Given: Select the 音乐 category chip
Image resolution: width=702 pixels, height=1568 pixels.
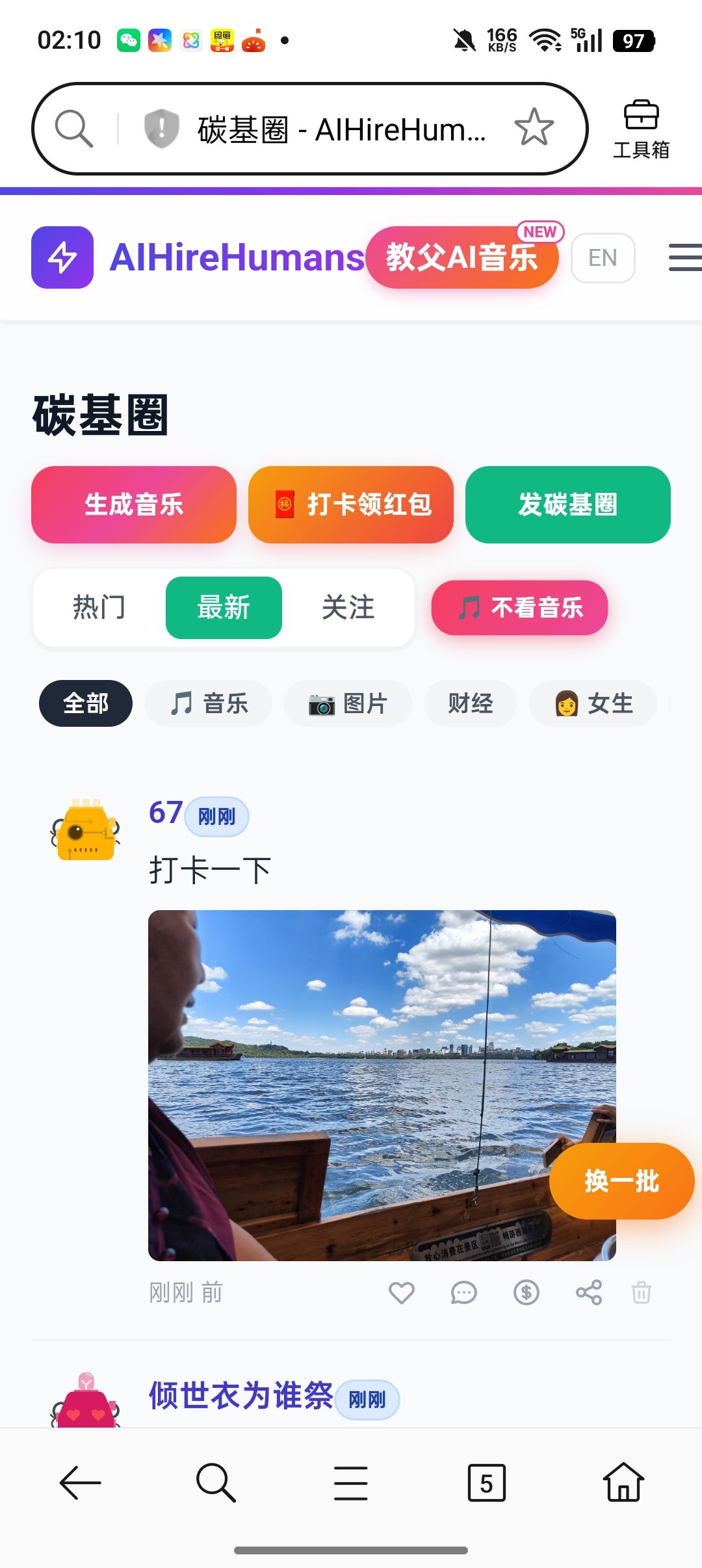Looking at the screenshot, I should pyautogui.click(x=208, y=703).
